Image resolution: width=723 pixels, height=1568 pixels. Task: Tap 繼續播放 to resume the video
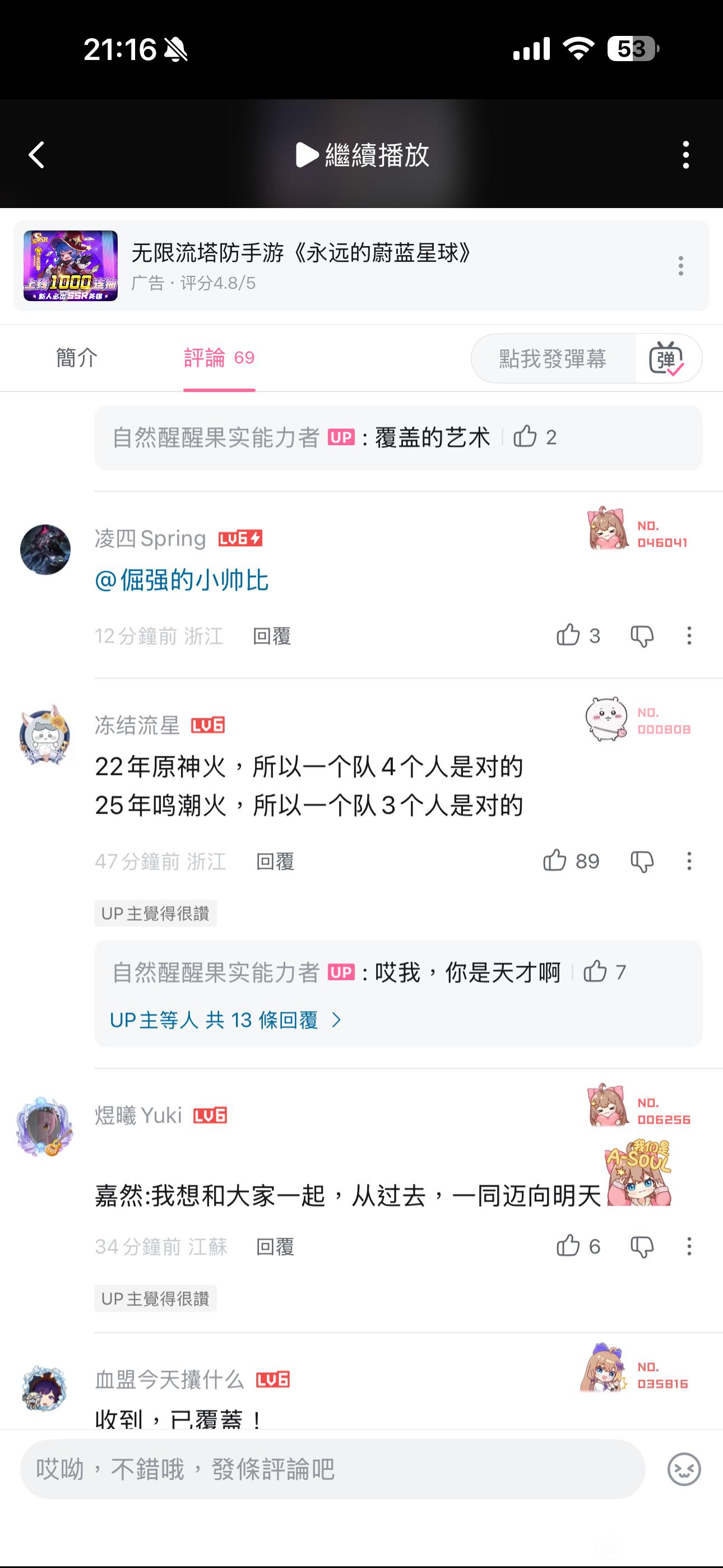pyautogui.click(x=363, y=155)
